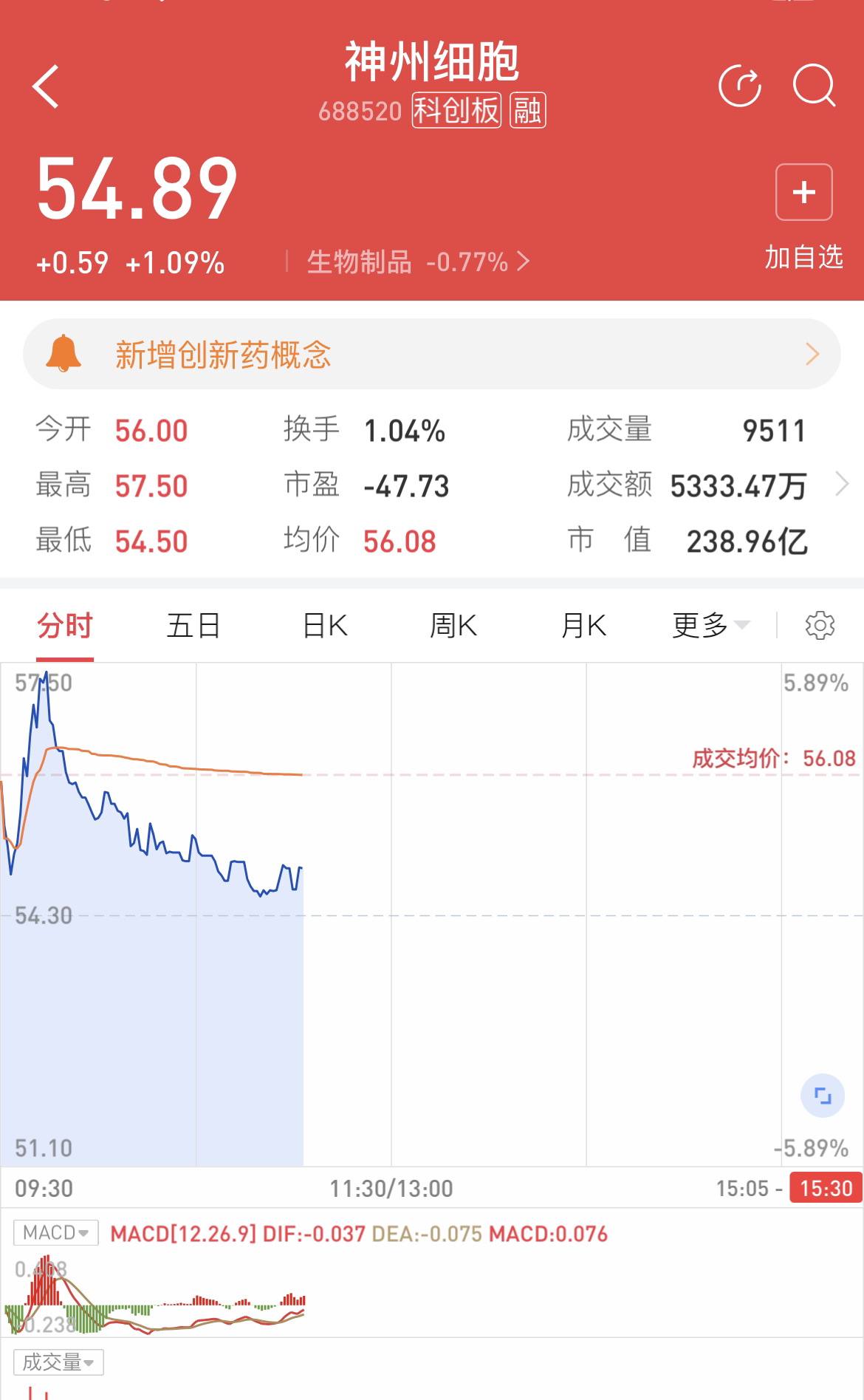This screenshot has width=864, height=1400.
Task: Select the 分时 chart tab
Action: 65,626
